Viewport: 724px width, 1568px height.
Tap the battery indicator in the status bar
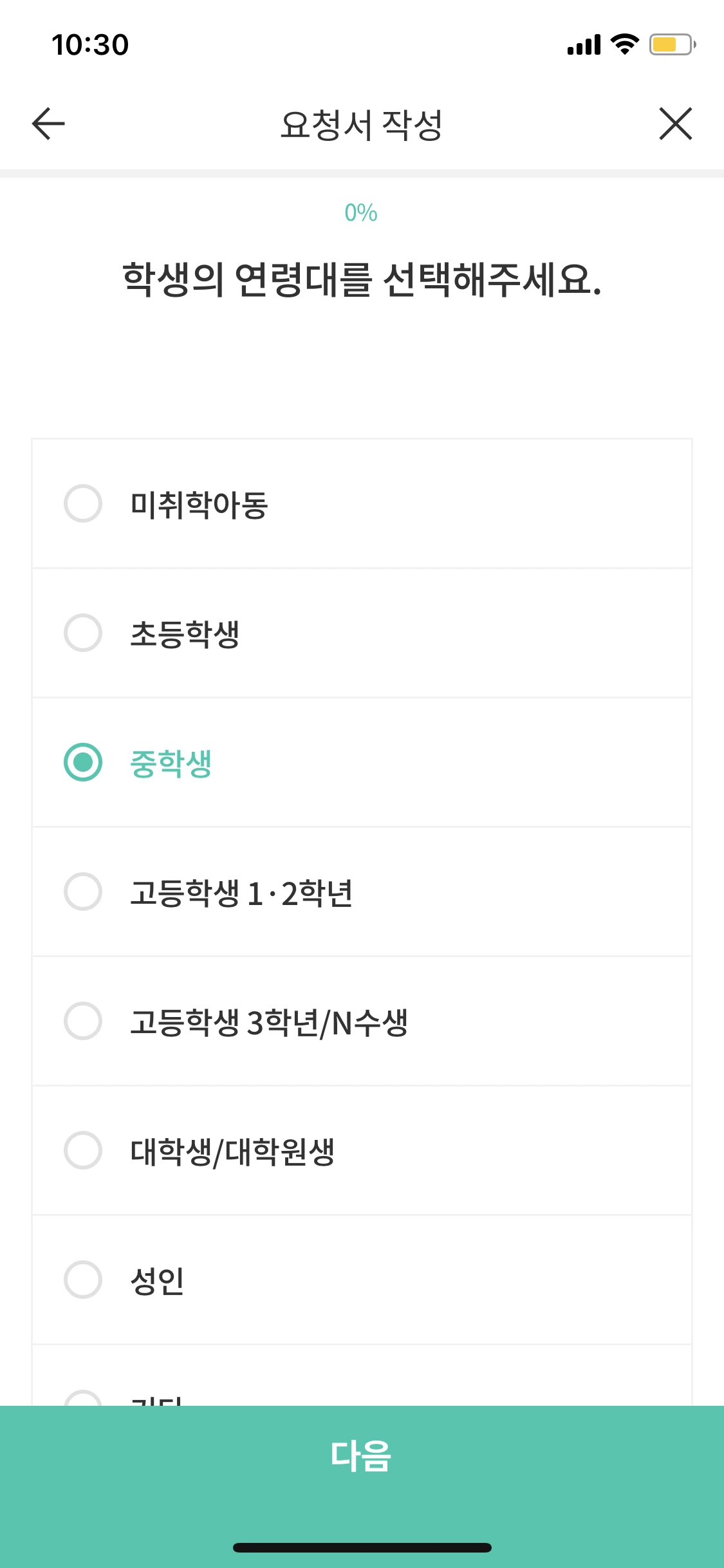coord(669,44)
